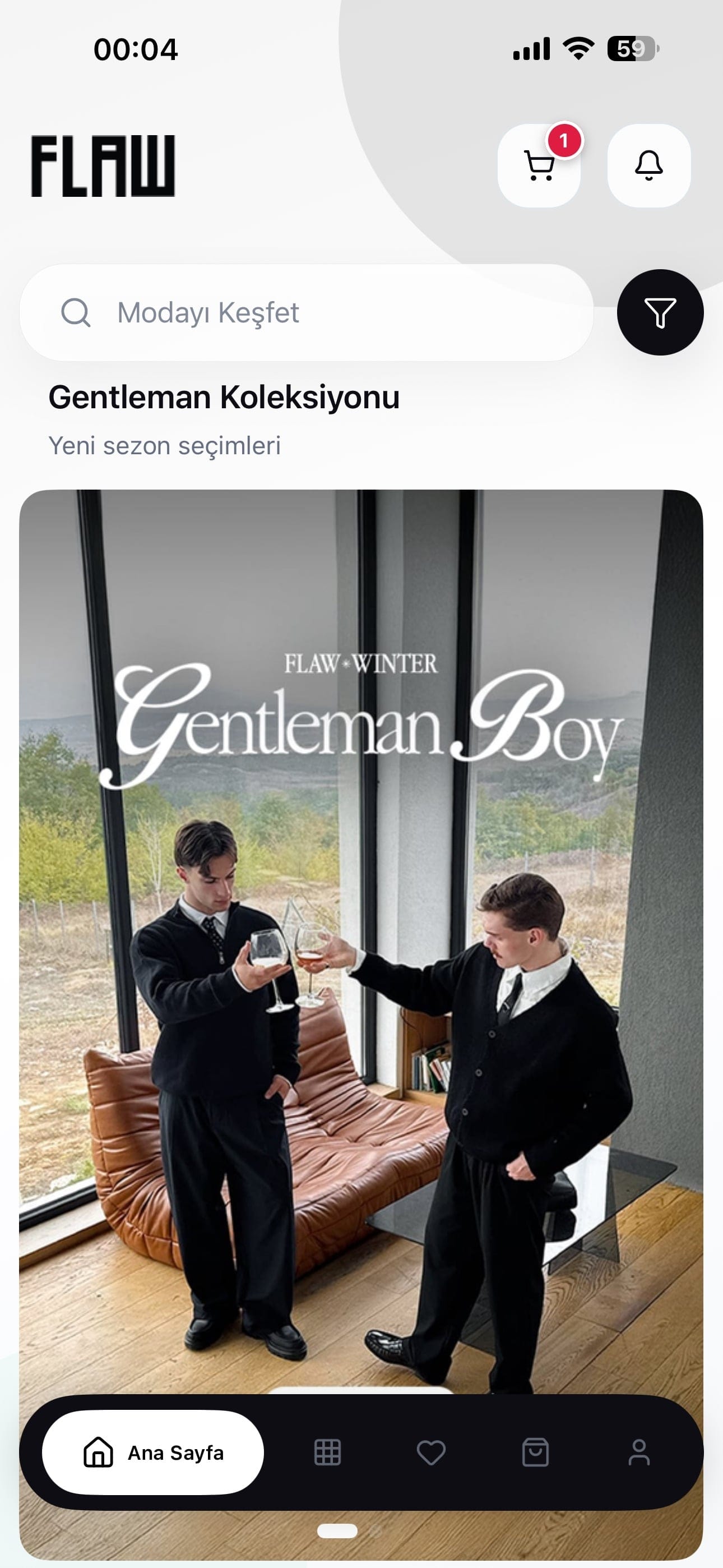The image size is (723, 1568).
Task: Open the shopping cart
Action: tap(539, 165)
